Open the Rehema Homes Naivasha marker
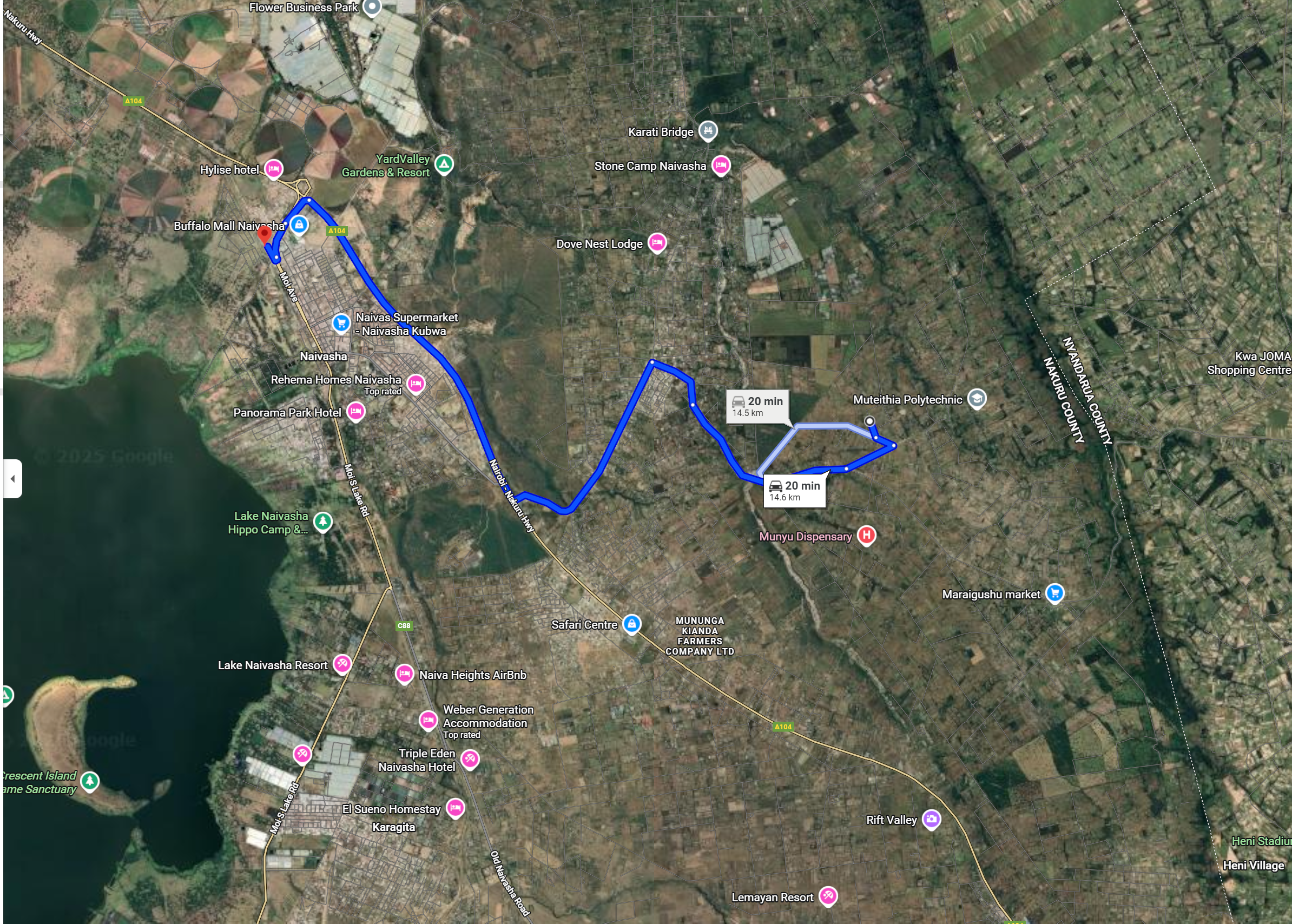 [416, 384]
